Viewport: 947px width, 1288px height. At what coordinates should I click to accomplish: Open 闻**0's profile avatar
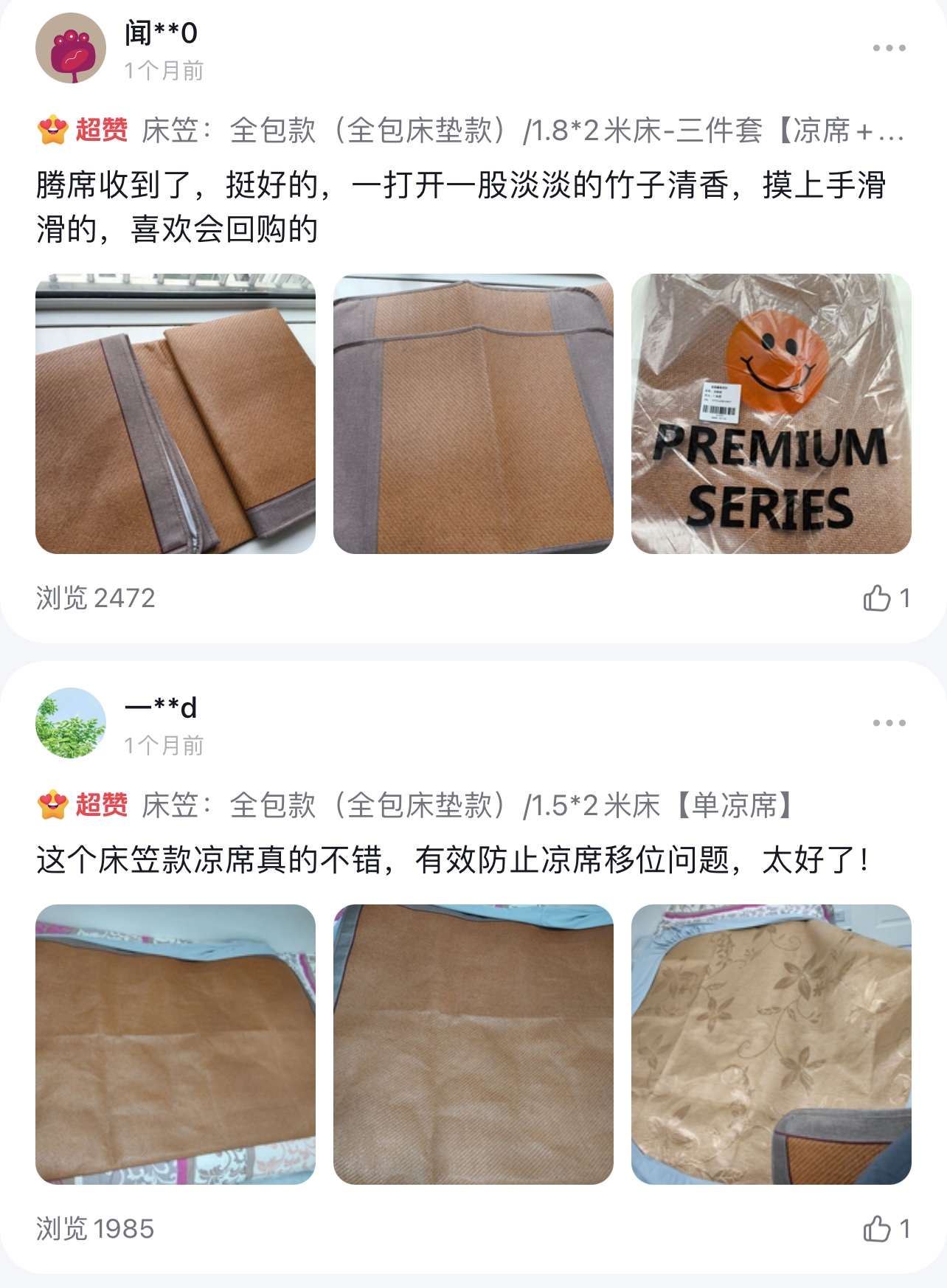pos(71,49)
